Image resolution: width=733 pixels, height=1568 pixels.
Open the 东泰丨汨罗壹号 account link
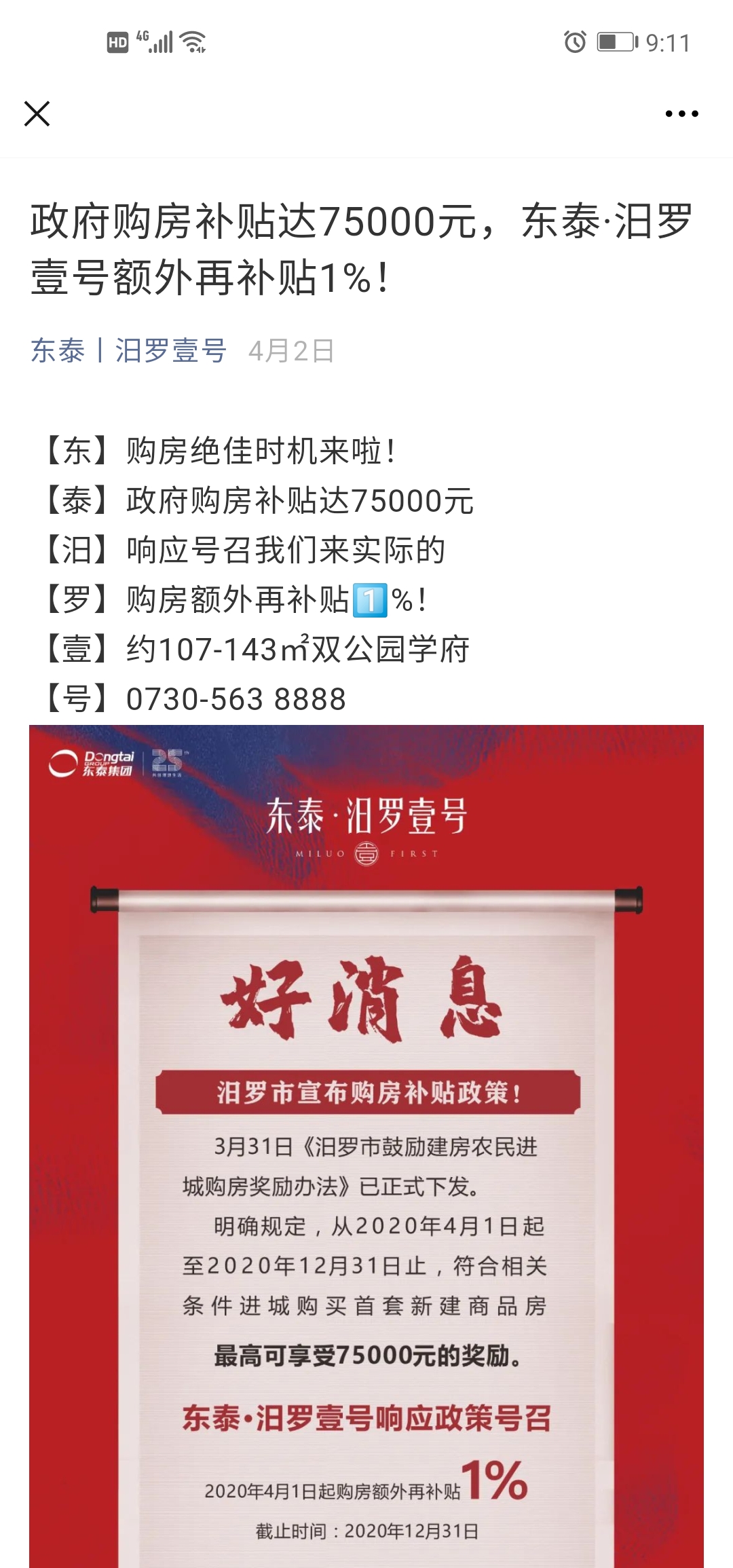[128, 351]
